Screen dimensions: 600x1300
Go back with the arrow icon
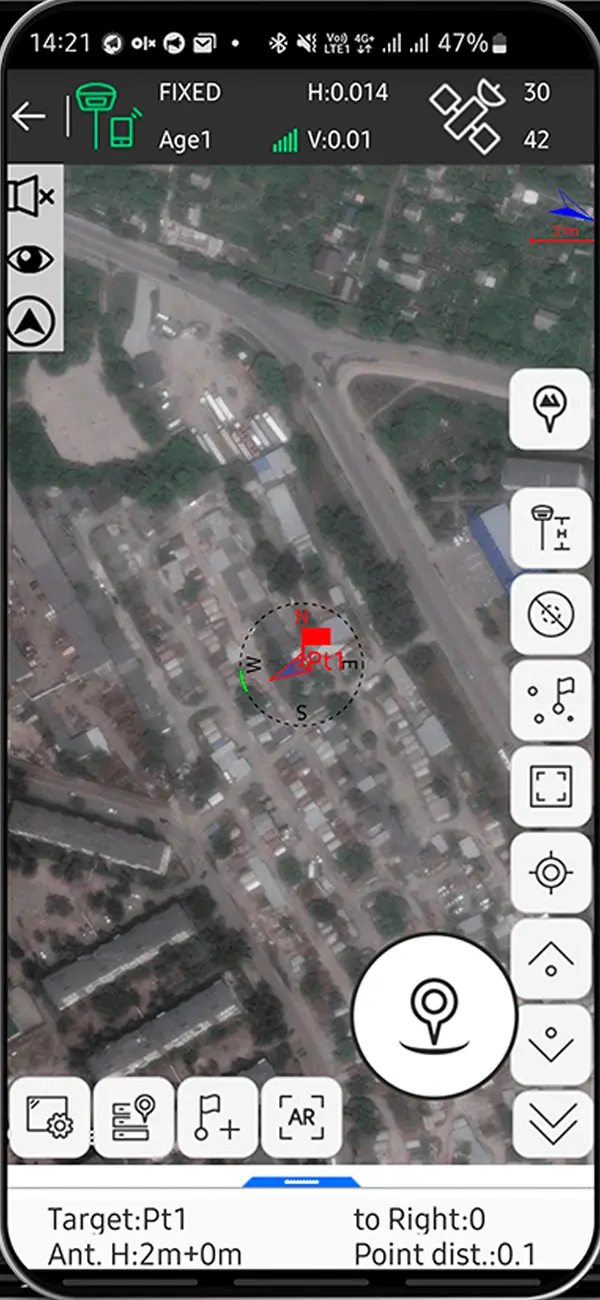(x=29, y=117)
